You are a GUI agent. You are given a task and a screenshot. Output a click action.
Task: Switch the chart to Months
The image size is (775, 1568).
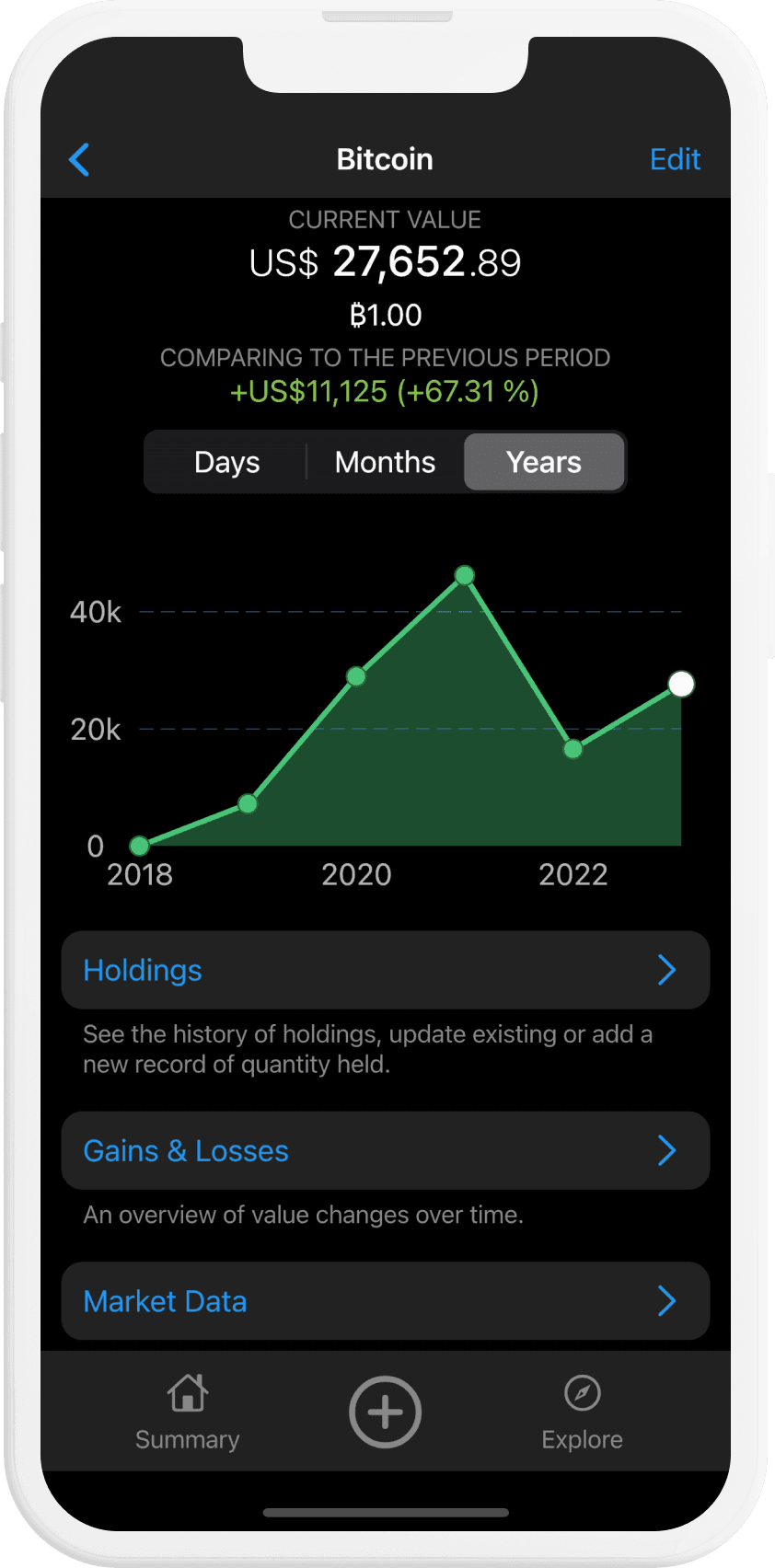pos(385,462)
